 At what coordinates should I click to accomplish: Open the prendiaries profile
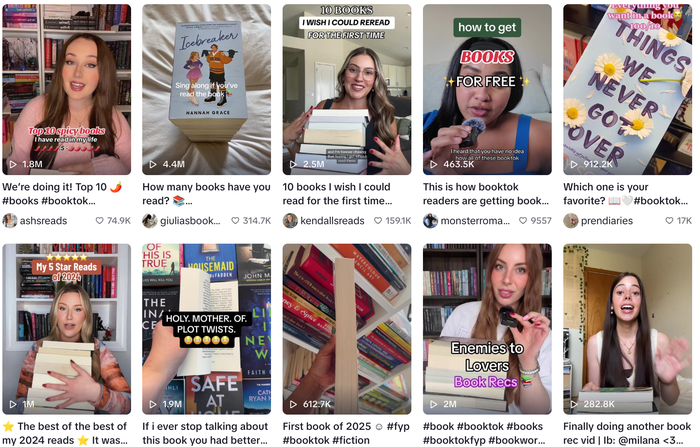(x=608, y=221)
